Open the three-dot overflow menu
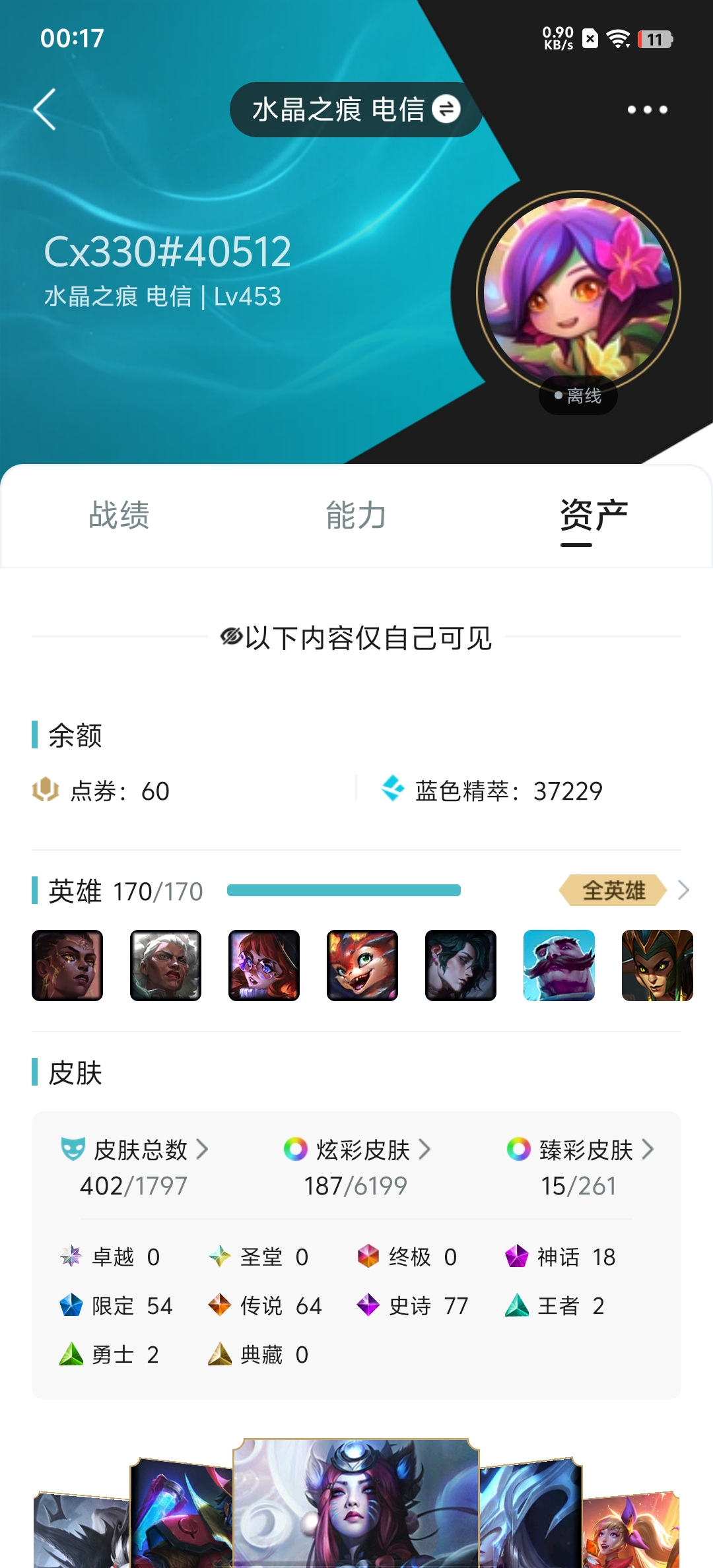Image resolution: width=713 pixels, height=1568 pixels. (x=646, y=110)
